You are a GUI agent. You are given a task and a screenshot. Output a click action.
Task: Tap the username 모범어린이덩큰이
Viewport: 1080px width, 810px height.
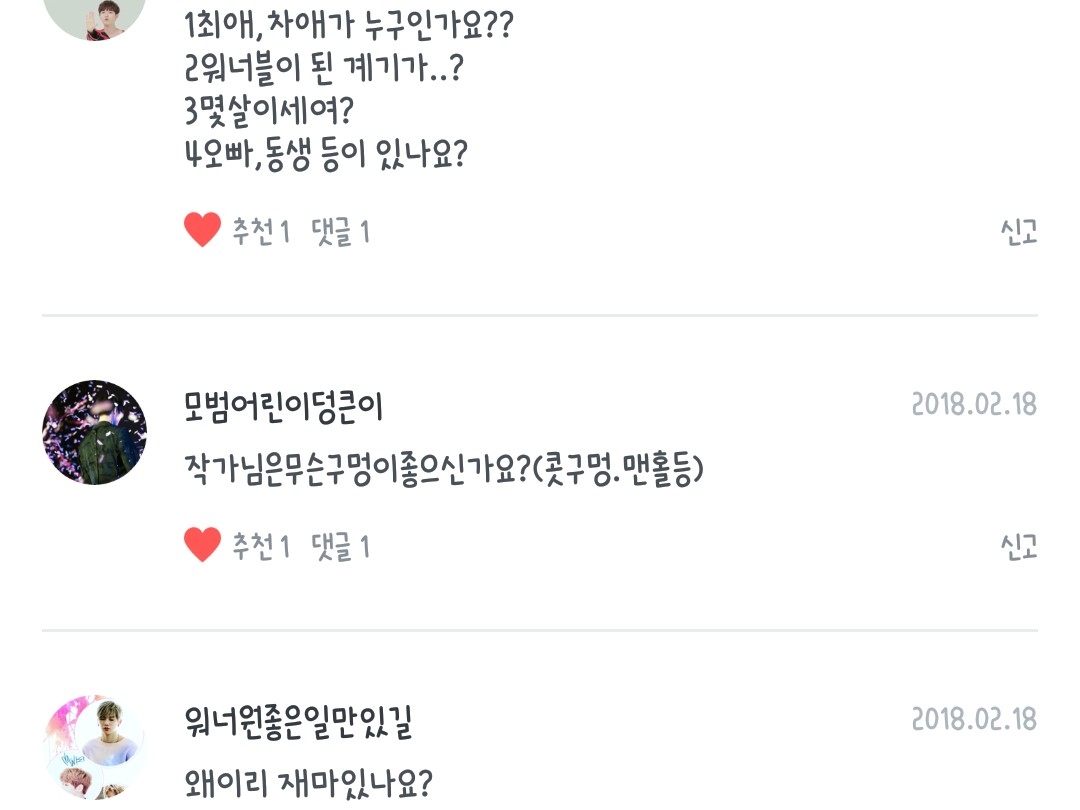283,406
